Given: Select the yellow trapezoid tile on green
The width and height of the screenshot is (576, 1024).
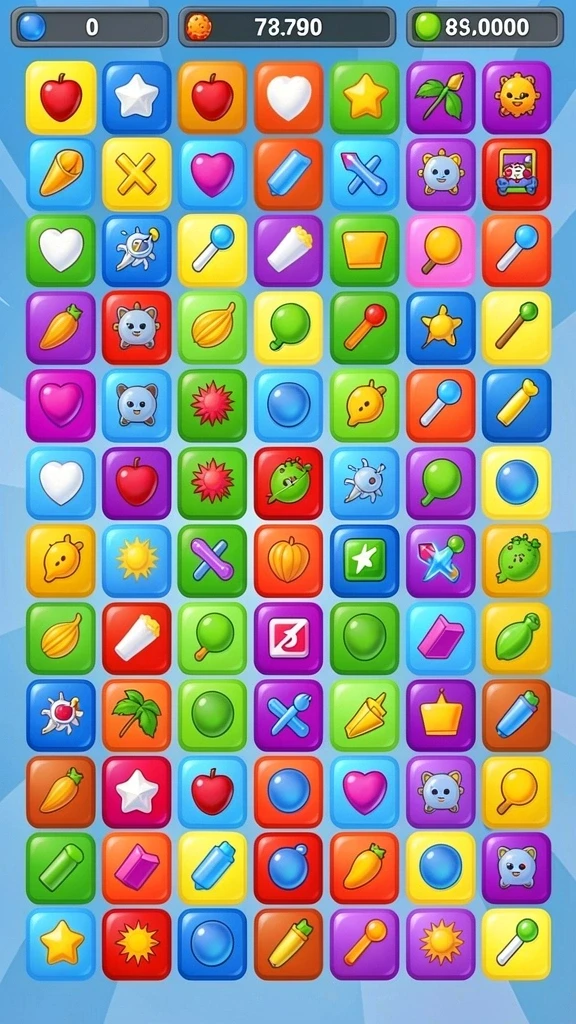Looking at the screenshot, I should point(364,251).
